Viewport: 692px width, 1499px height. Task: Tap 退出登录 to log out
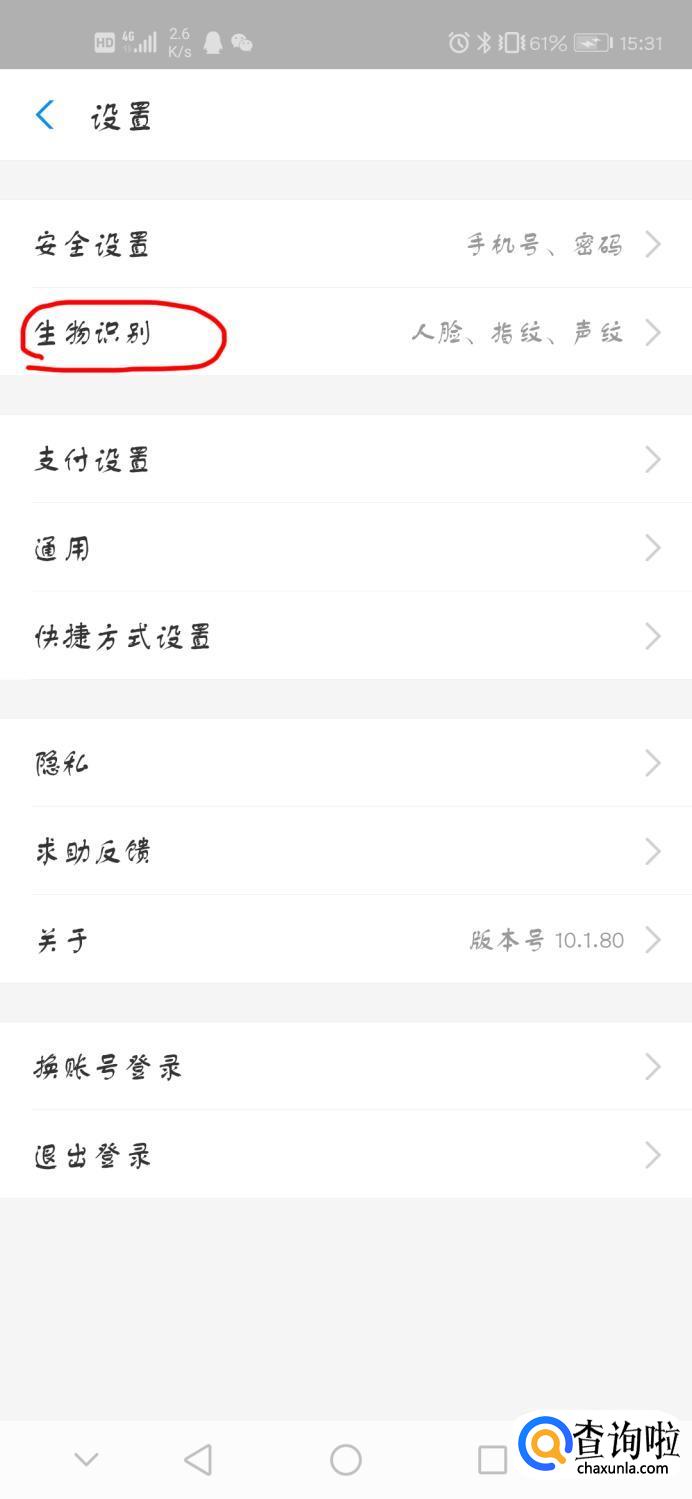point(346,1155)
